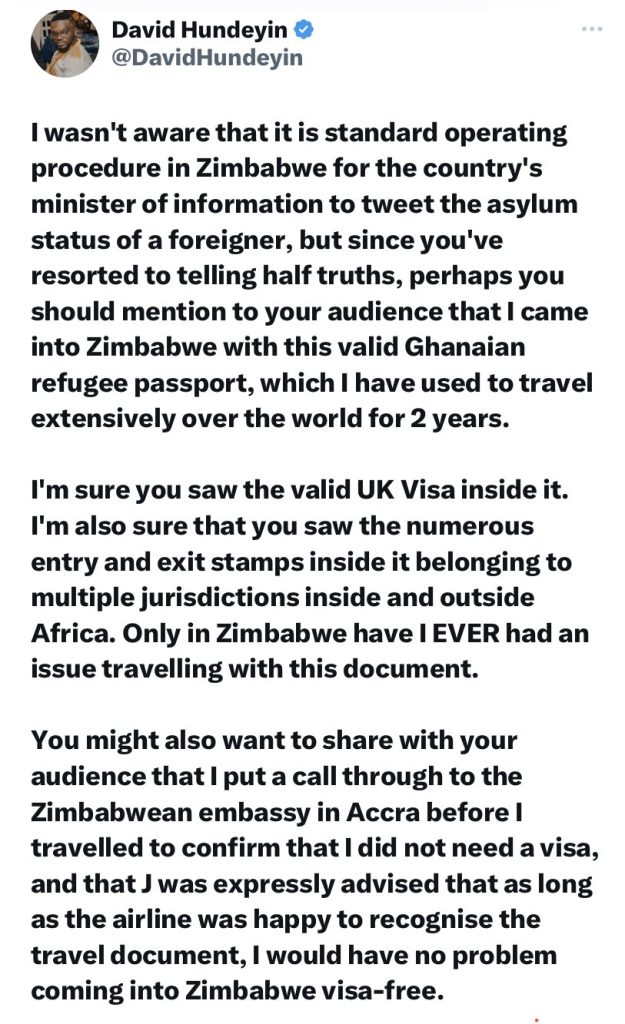Tap the @DavidHundeyin handle
625x1024 pixels.
coord(206,58)
